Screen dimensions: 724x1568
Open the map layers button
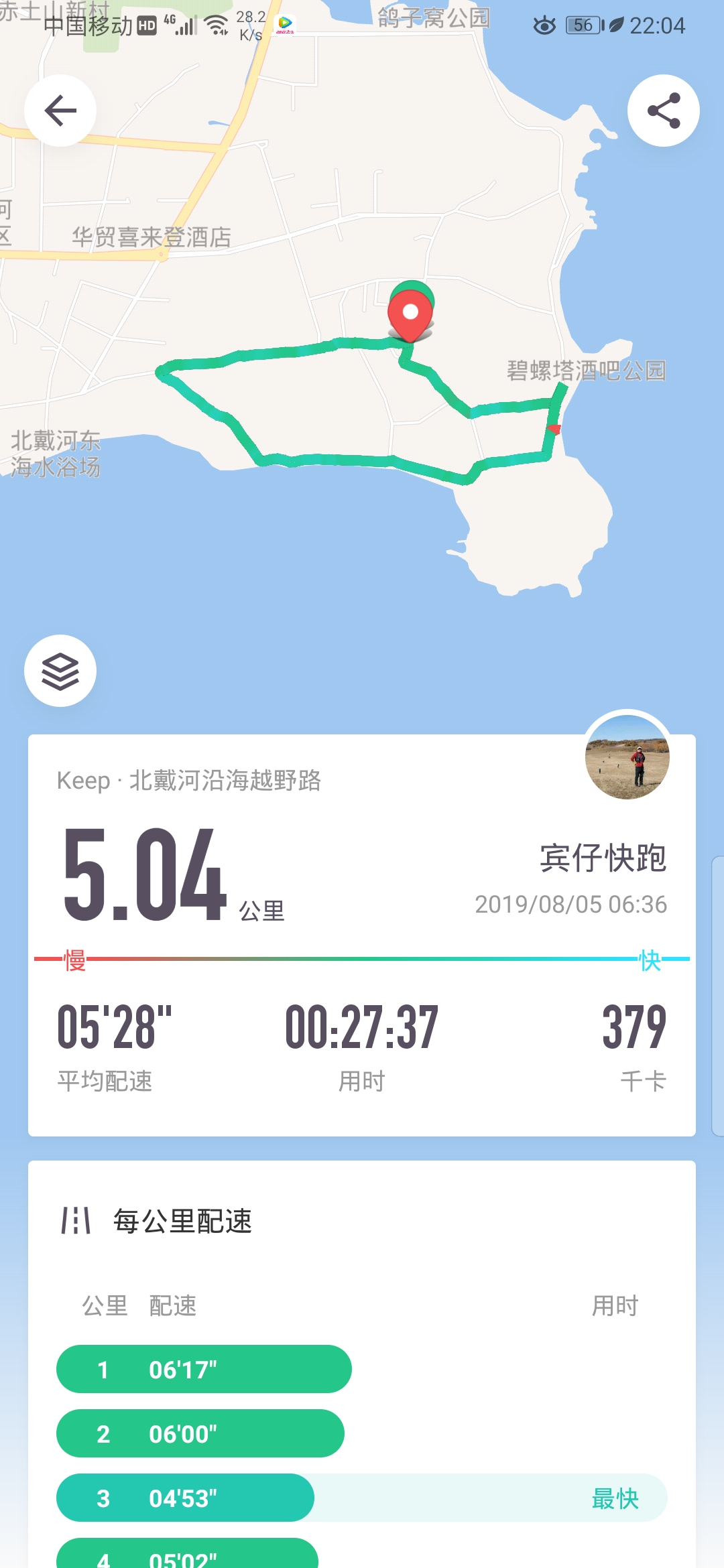click(x=60, y=671)
